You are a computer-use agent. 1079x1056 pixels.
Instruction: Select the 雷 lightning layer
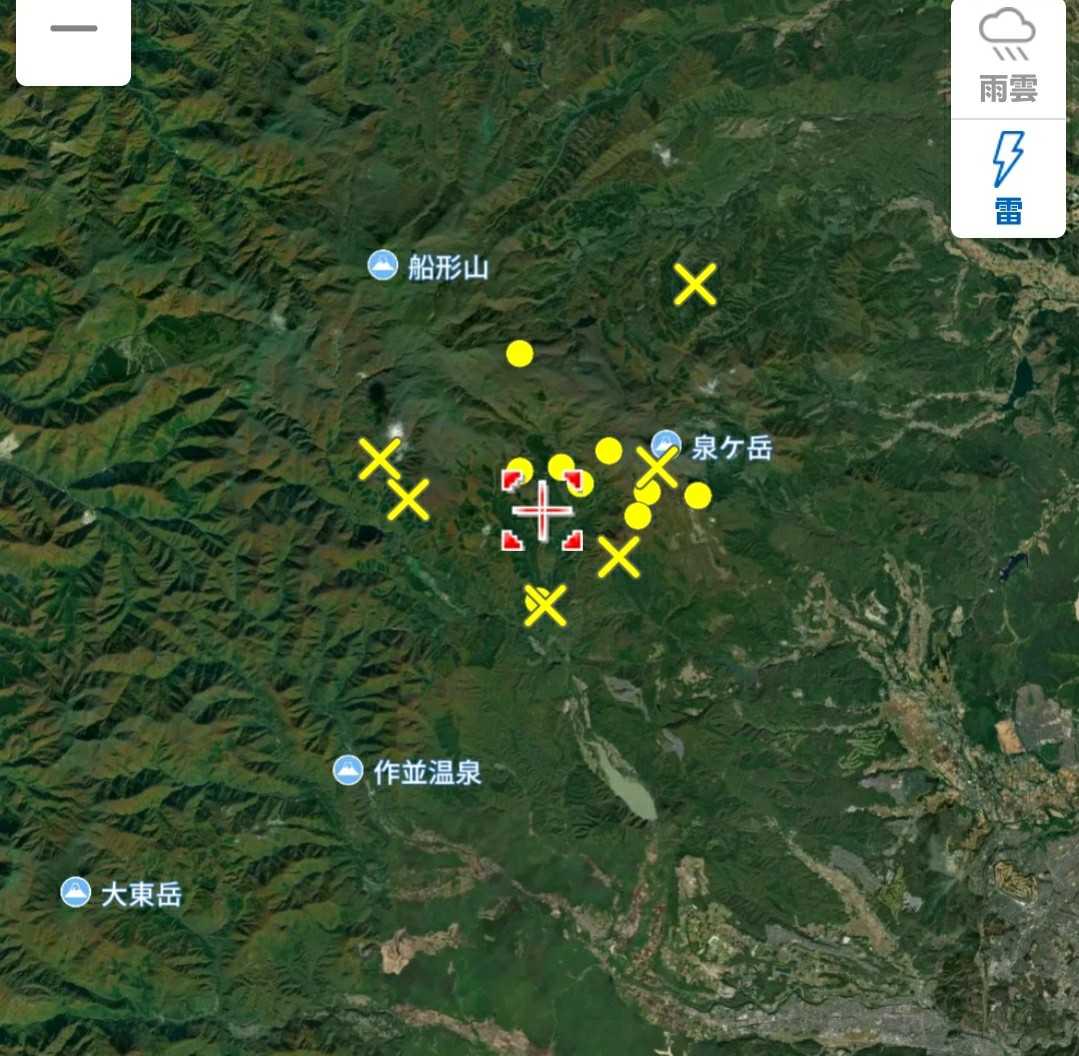click(1008, 179)
